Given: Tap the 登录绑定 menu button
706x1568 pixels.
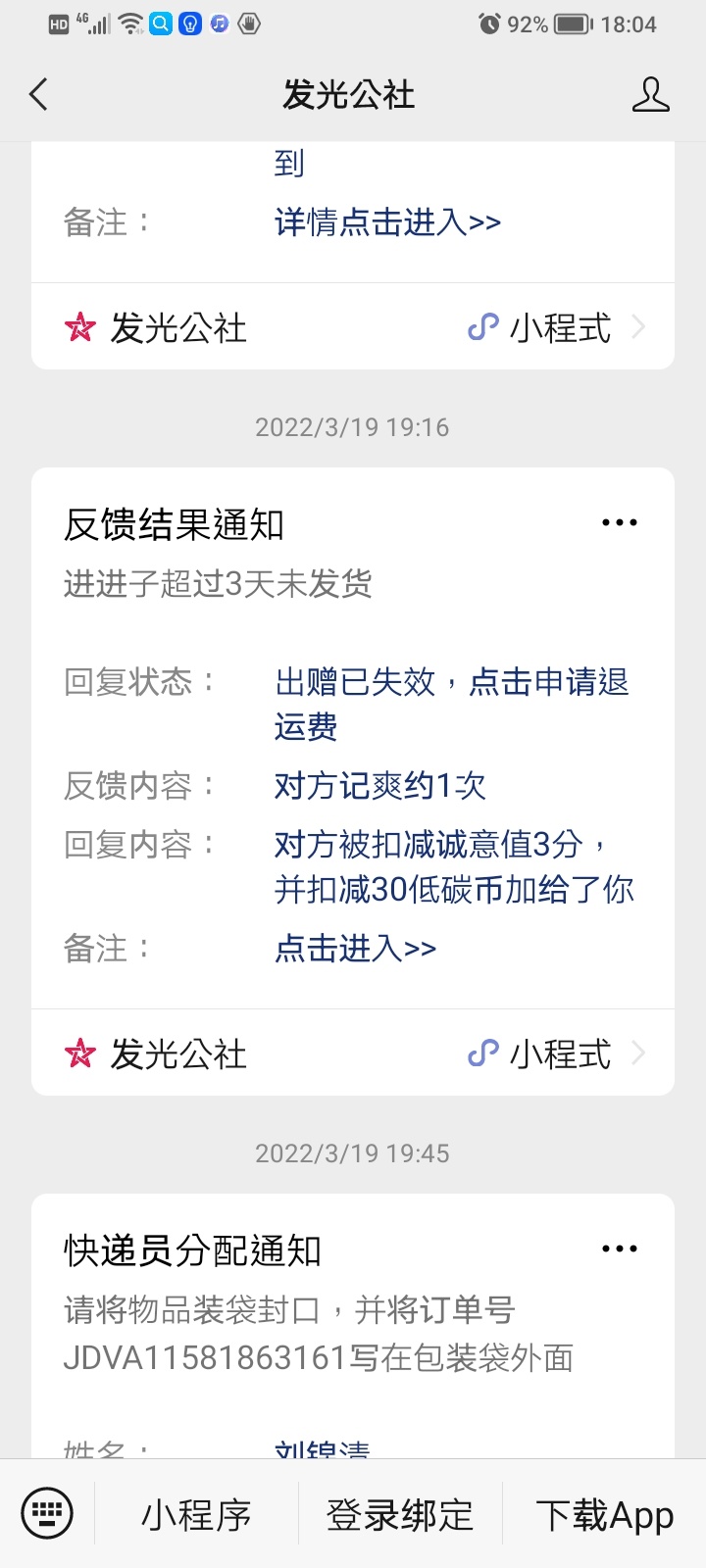Looking at the screenshot, I should 400,1515.
